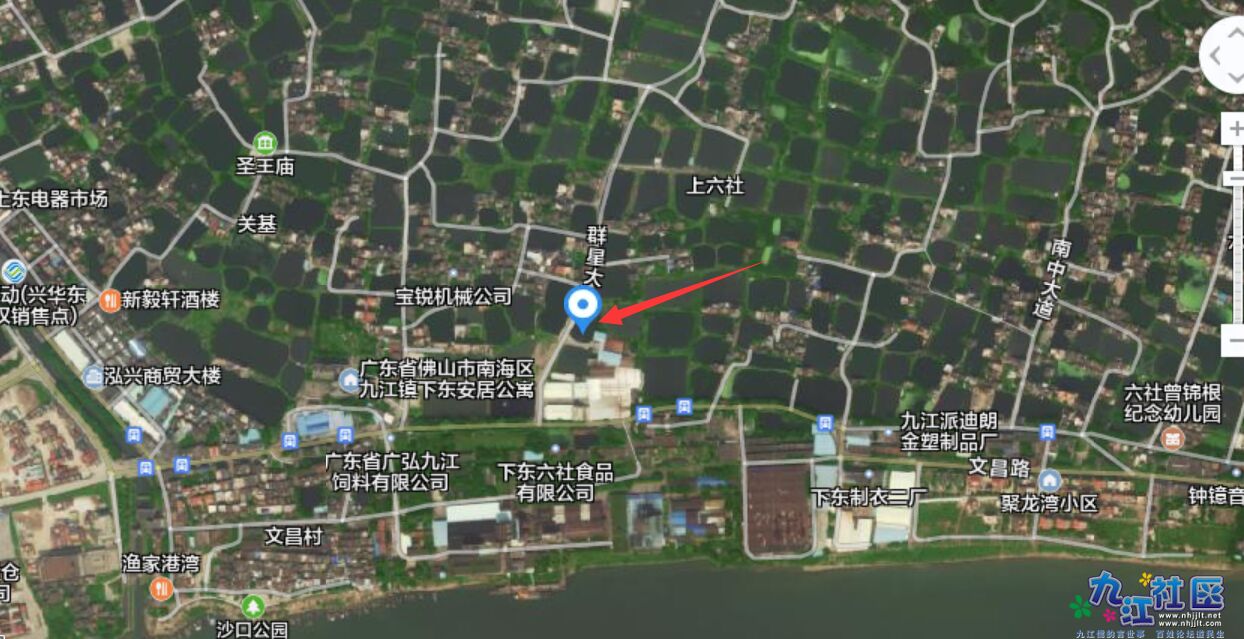Zoom in on the map
Viewport: 1244px width, 639px height.
coord(1234,129)
